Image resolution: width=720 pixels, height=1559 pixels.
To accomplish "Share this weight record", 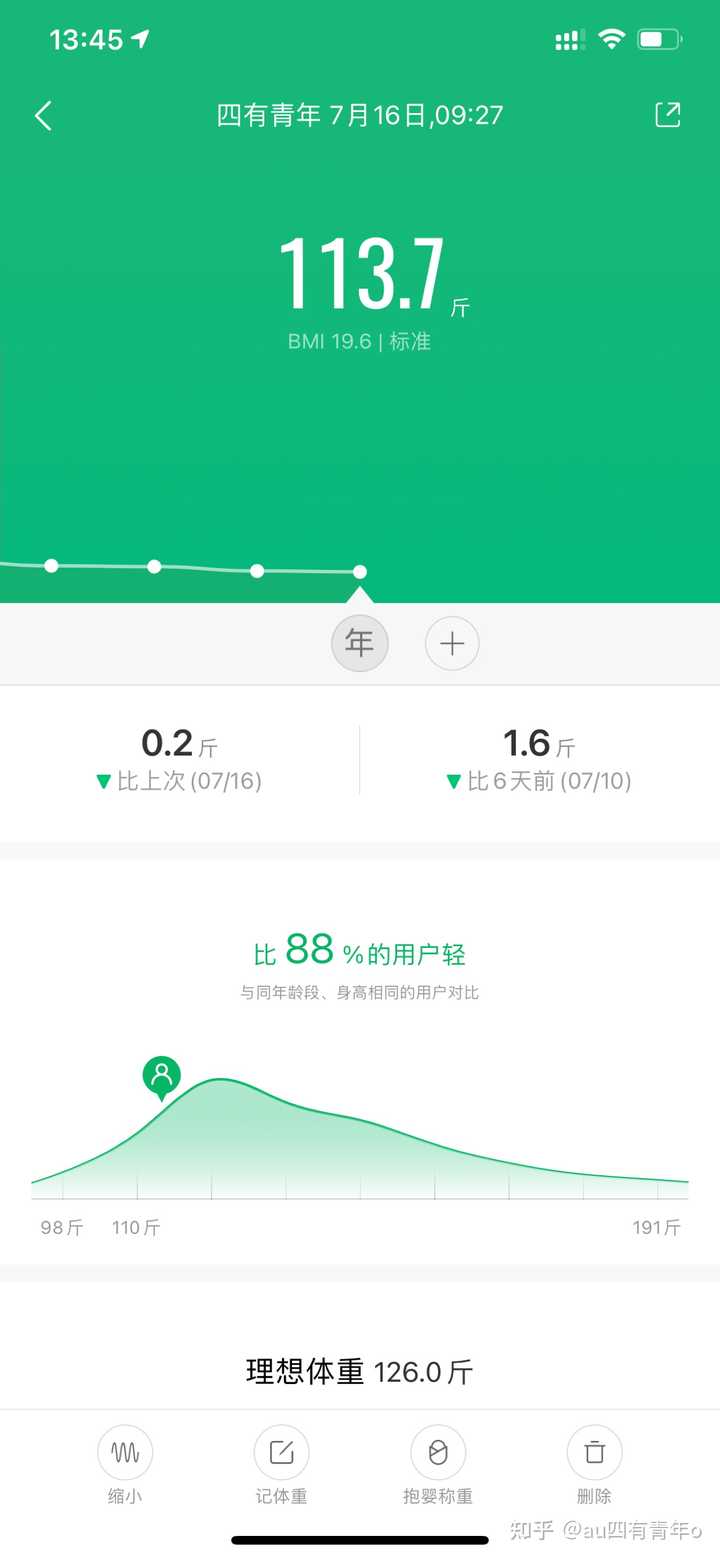I will (x=667, y=115).
